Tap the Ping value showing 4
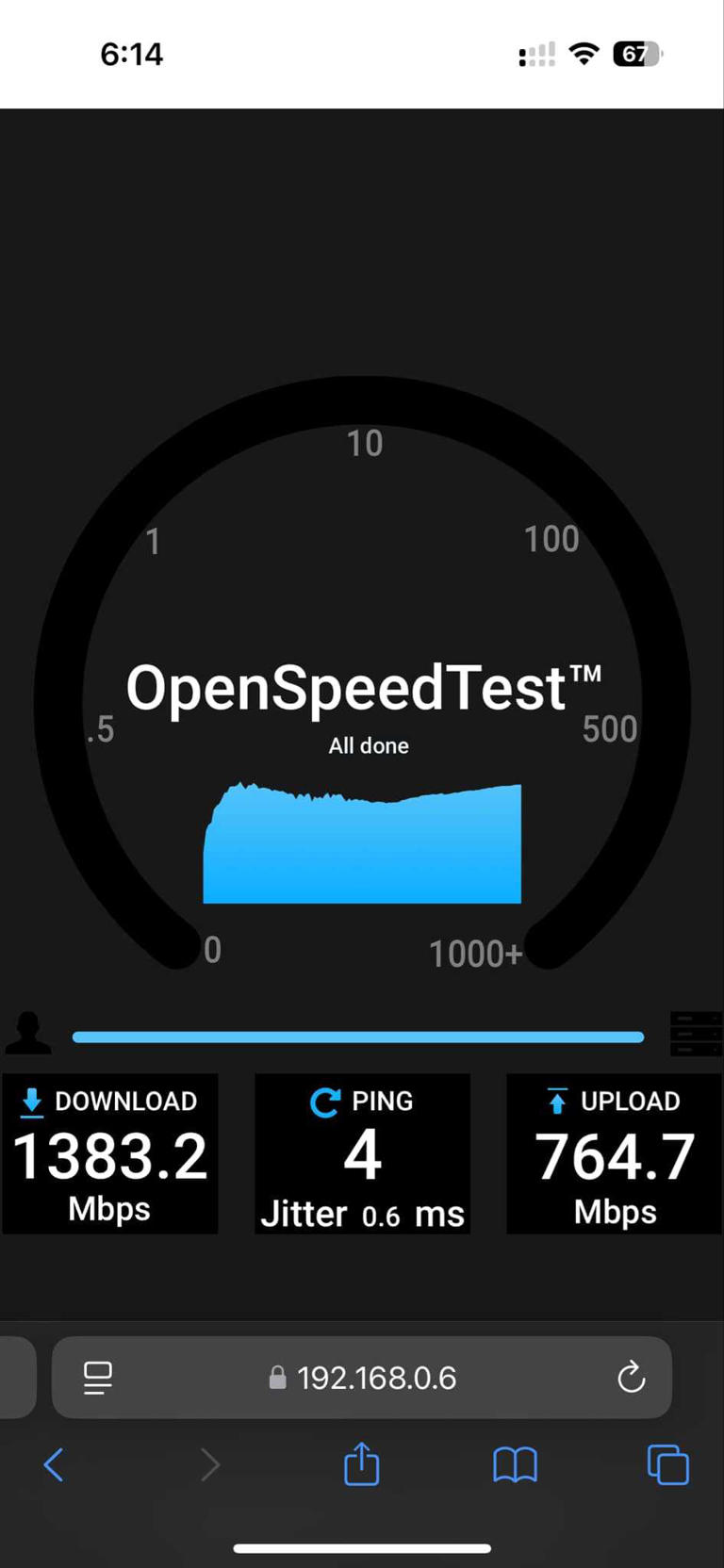Image resolution: width=724 pixels, height=1568 pixels. click(362, 1156)
